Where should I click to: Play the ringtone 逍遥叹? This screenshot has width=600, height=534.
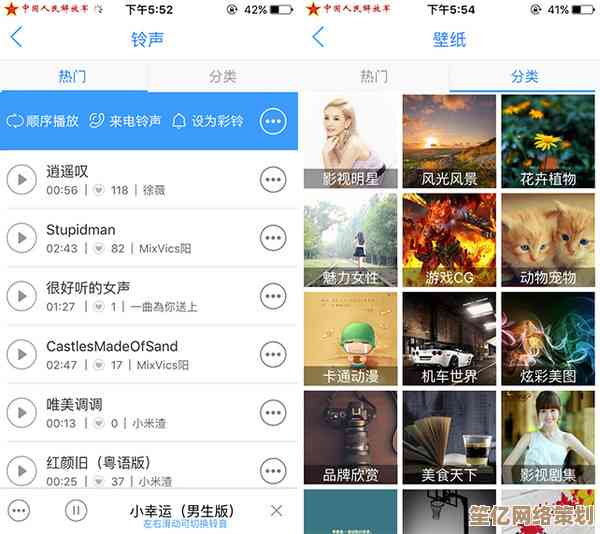point(20,180)
